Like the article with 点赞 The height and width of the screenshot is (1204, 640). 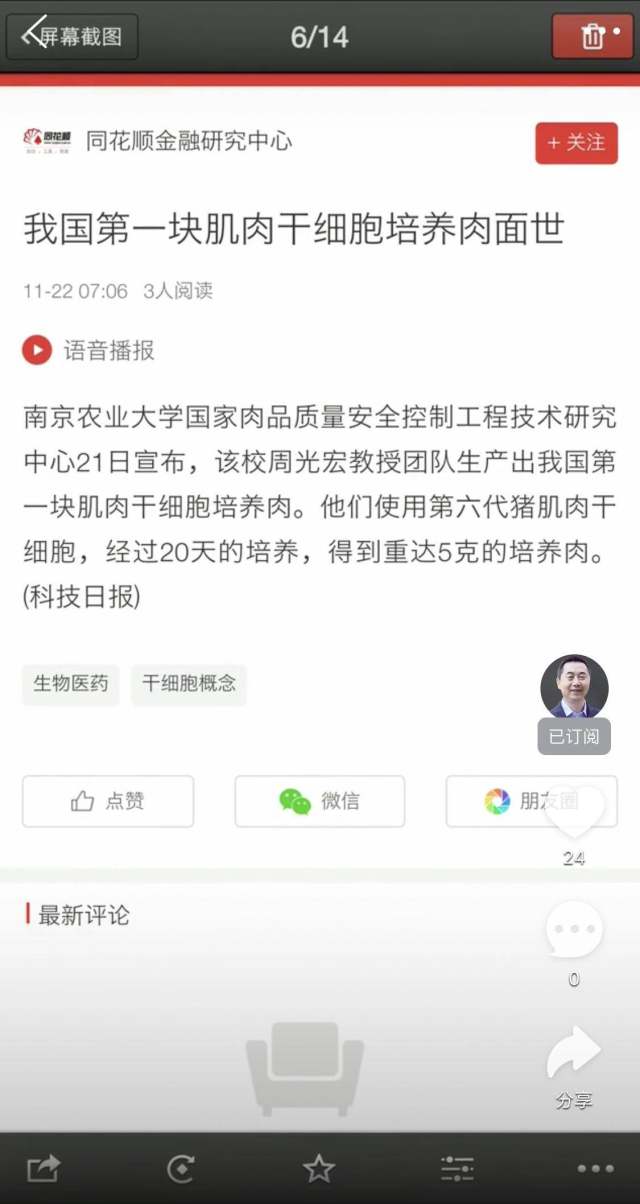point(108,801)
